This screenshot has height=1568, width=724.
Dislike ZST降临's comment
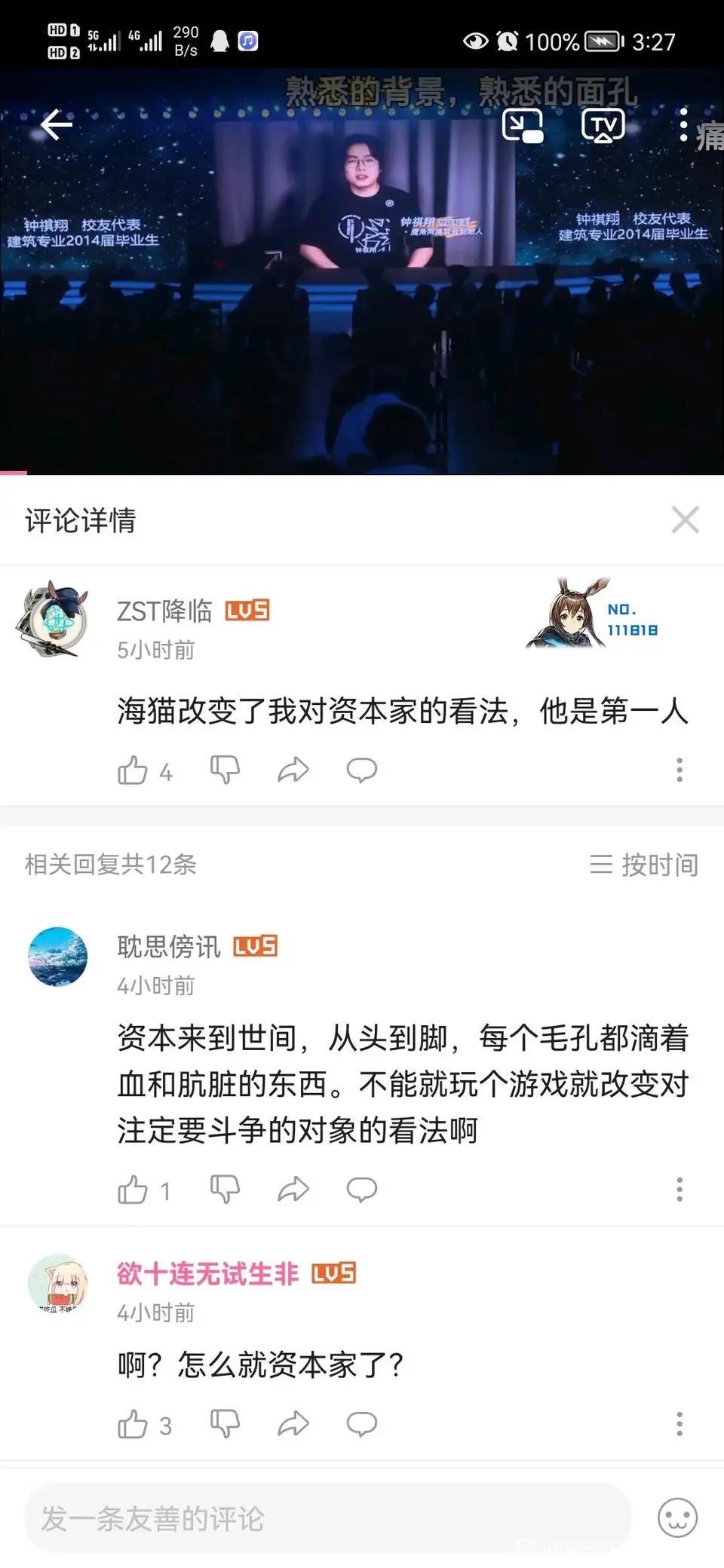click(225, 770)
